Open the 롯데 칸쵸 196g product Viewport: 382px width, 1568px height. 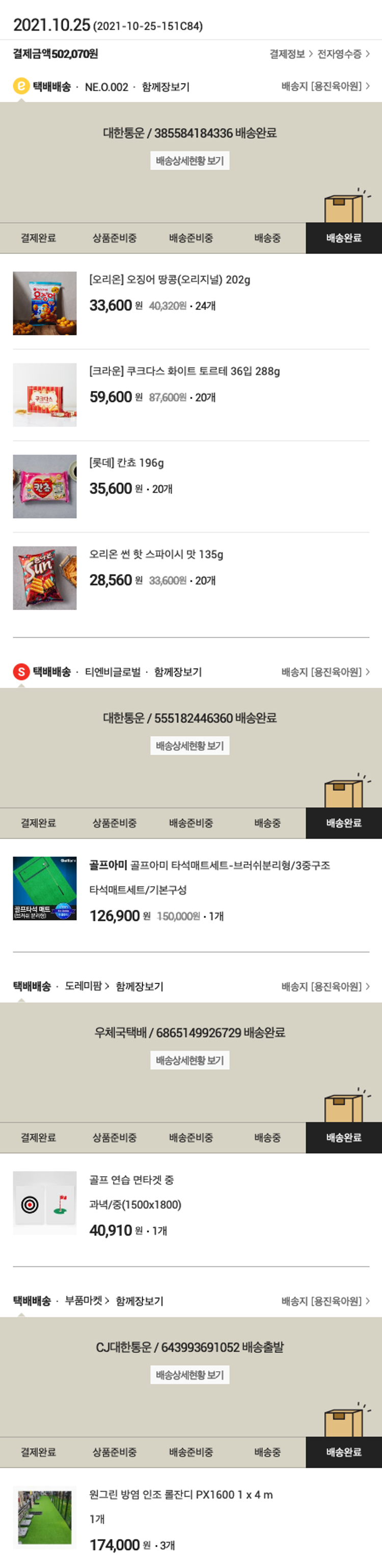pyautogui.click(x=126, y=463)
